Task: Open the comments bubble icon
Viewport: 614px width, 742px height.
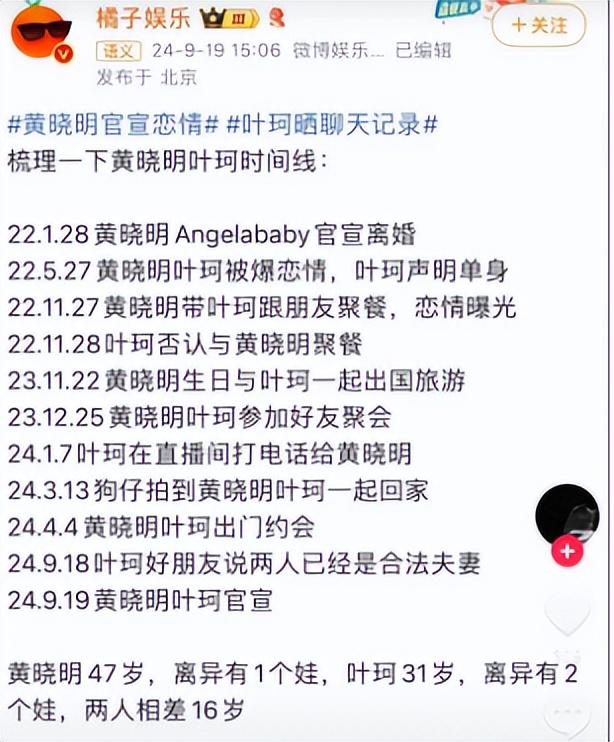Action: point(567,712)
